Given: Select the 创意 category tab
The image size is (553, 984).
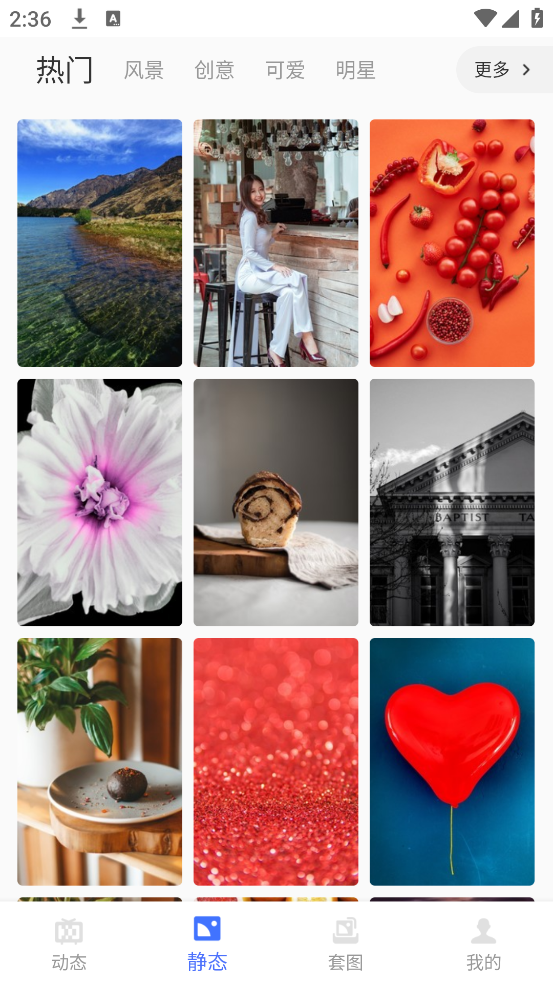Looking at the screenshot, I should pos(214,70).
